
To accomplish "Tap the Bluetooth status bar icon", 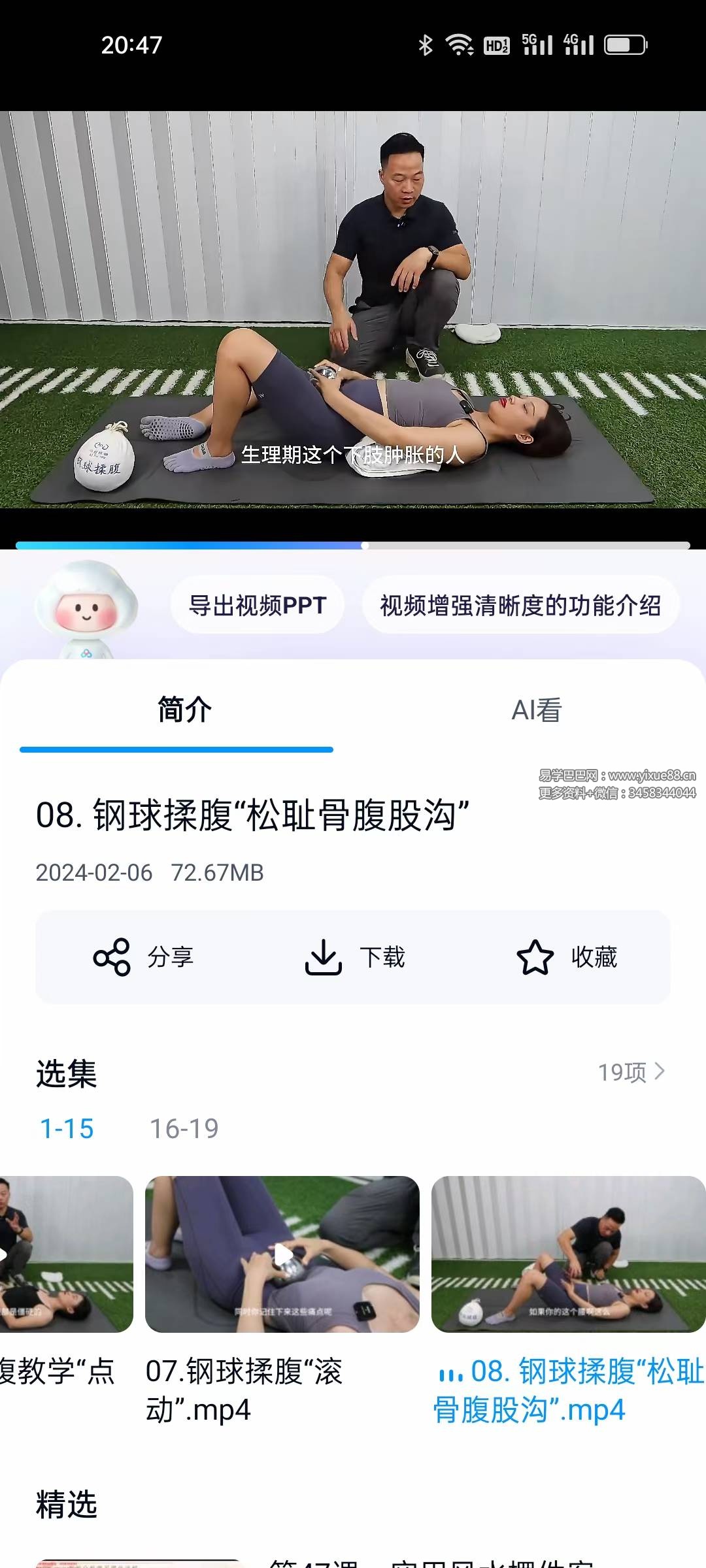I will pyautogui.click(x=425, y=44).
